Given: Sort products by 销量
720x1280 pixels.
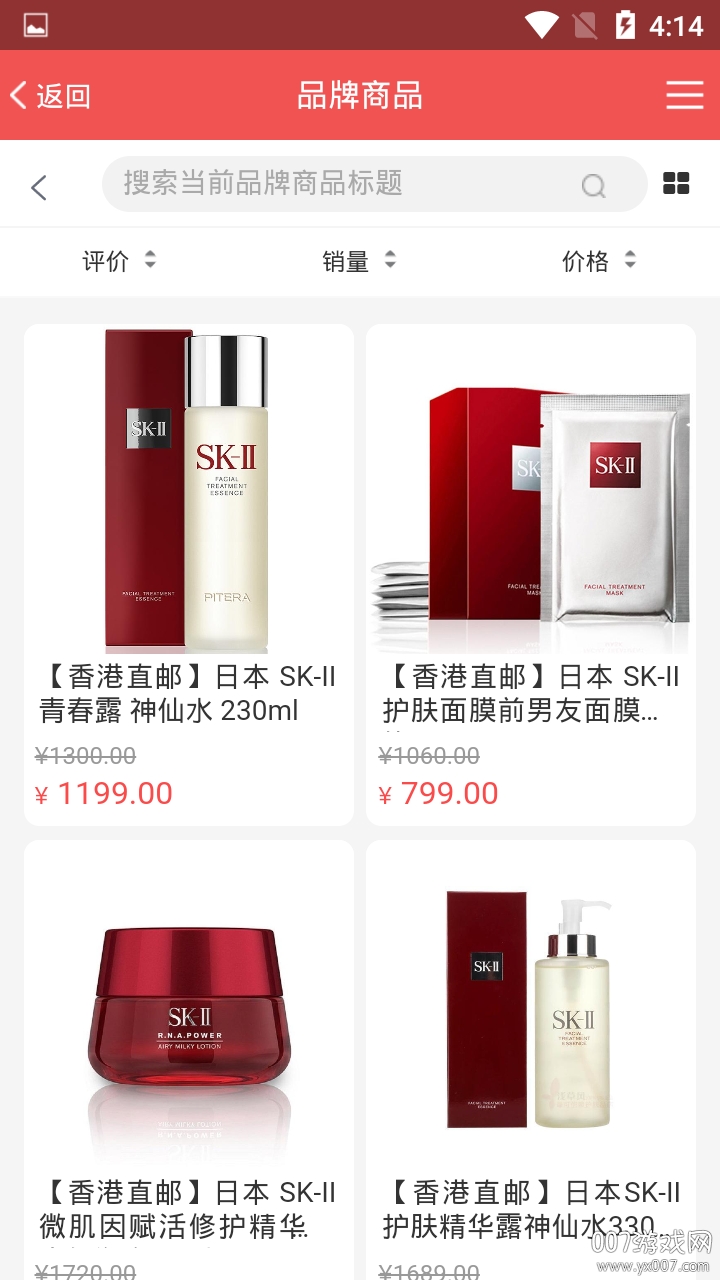Looking at the screenshot, I should [344, 260].
